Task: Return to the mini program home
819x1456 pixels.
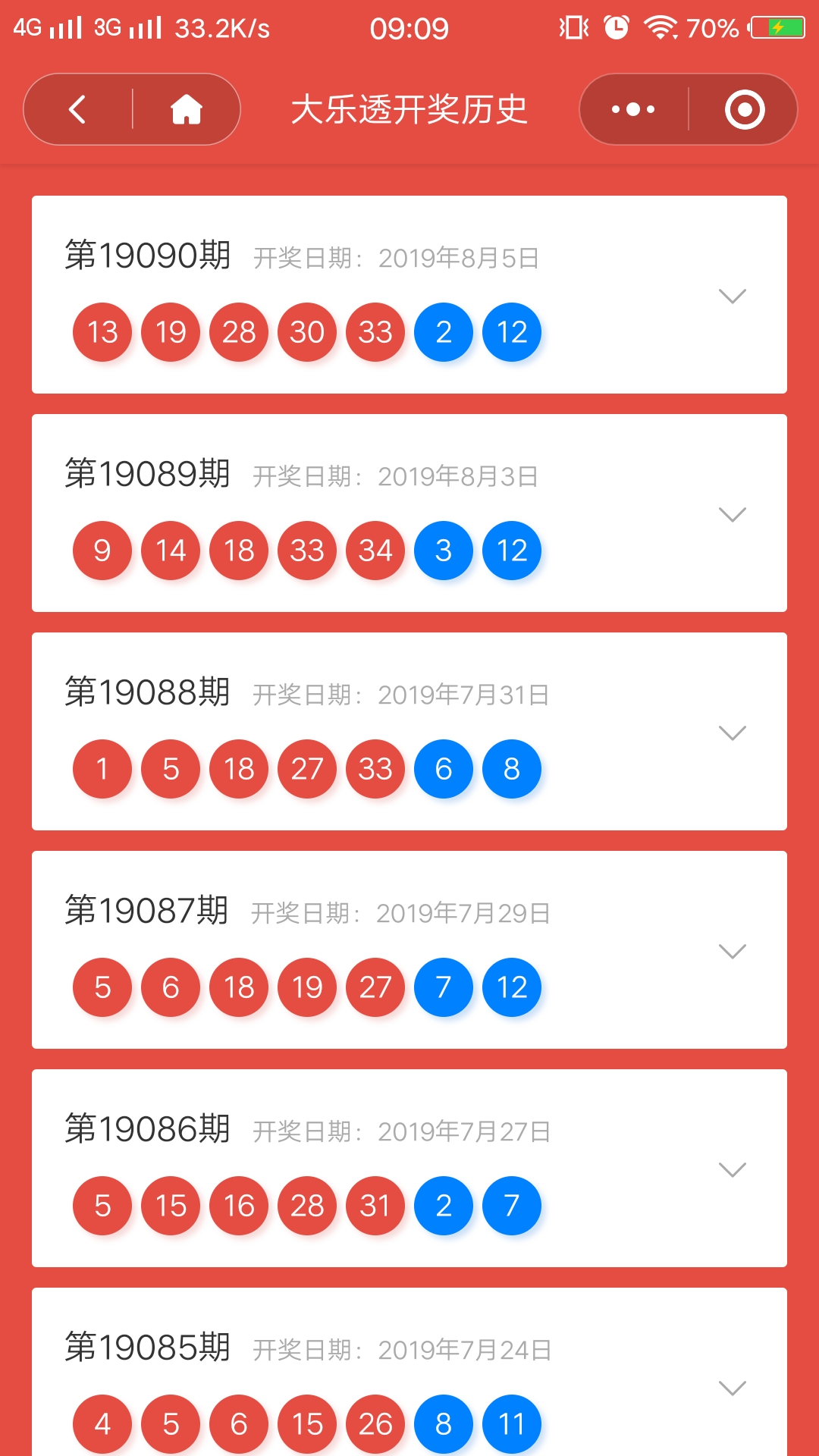Action: point(187,109)
